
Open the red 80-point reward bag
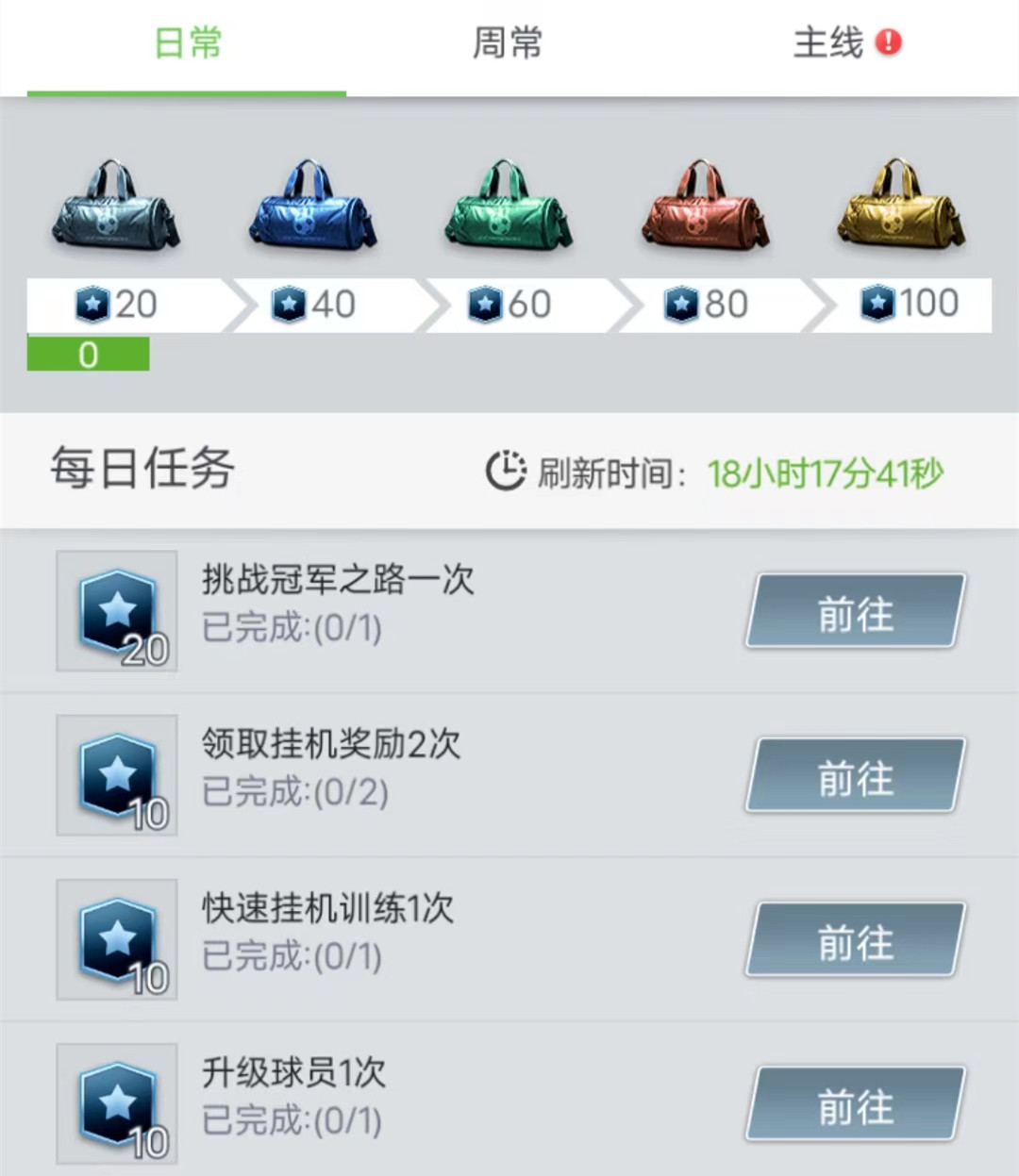[x=705, y=207]
